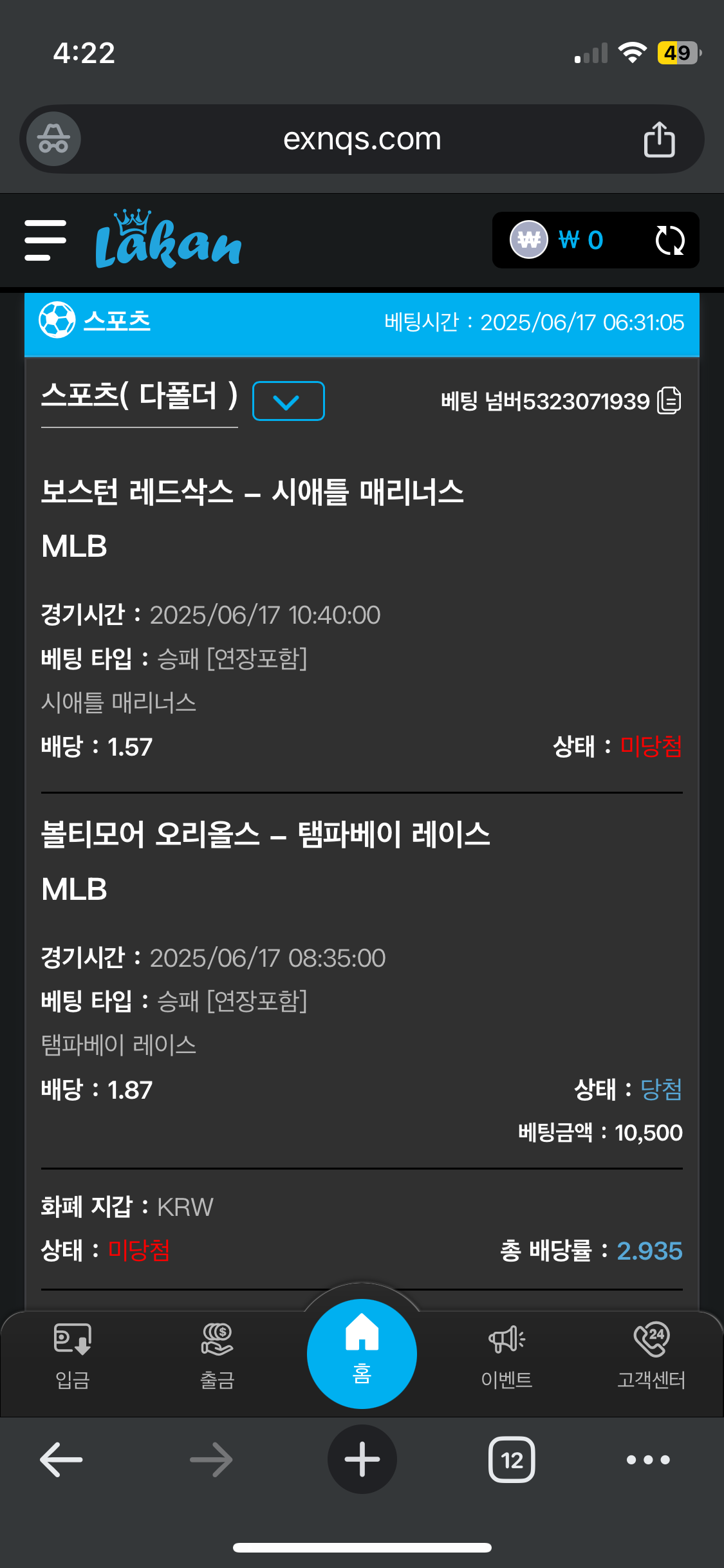The image size is (724, 1568).
Task: Share the current page
Action: [x=659, y=139]
